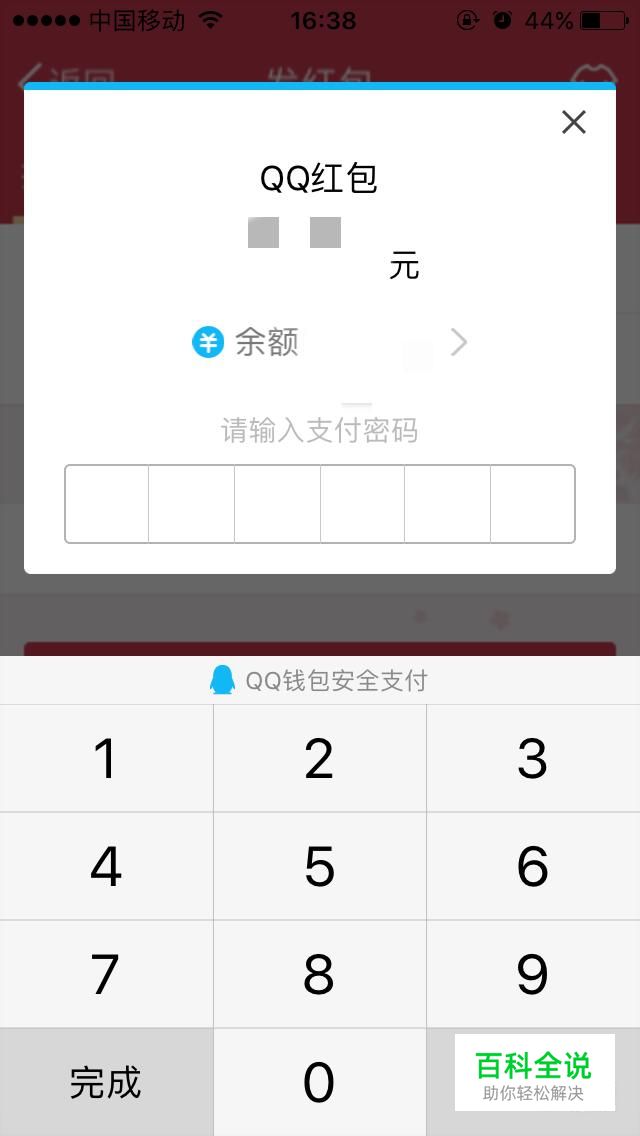The image size is (640, 1136).
Task: Enter digit 8 on the keypad
Action: pyautogui.click(x=319, y=974)
